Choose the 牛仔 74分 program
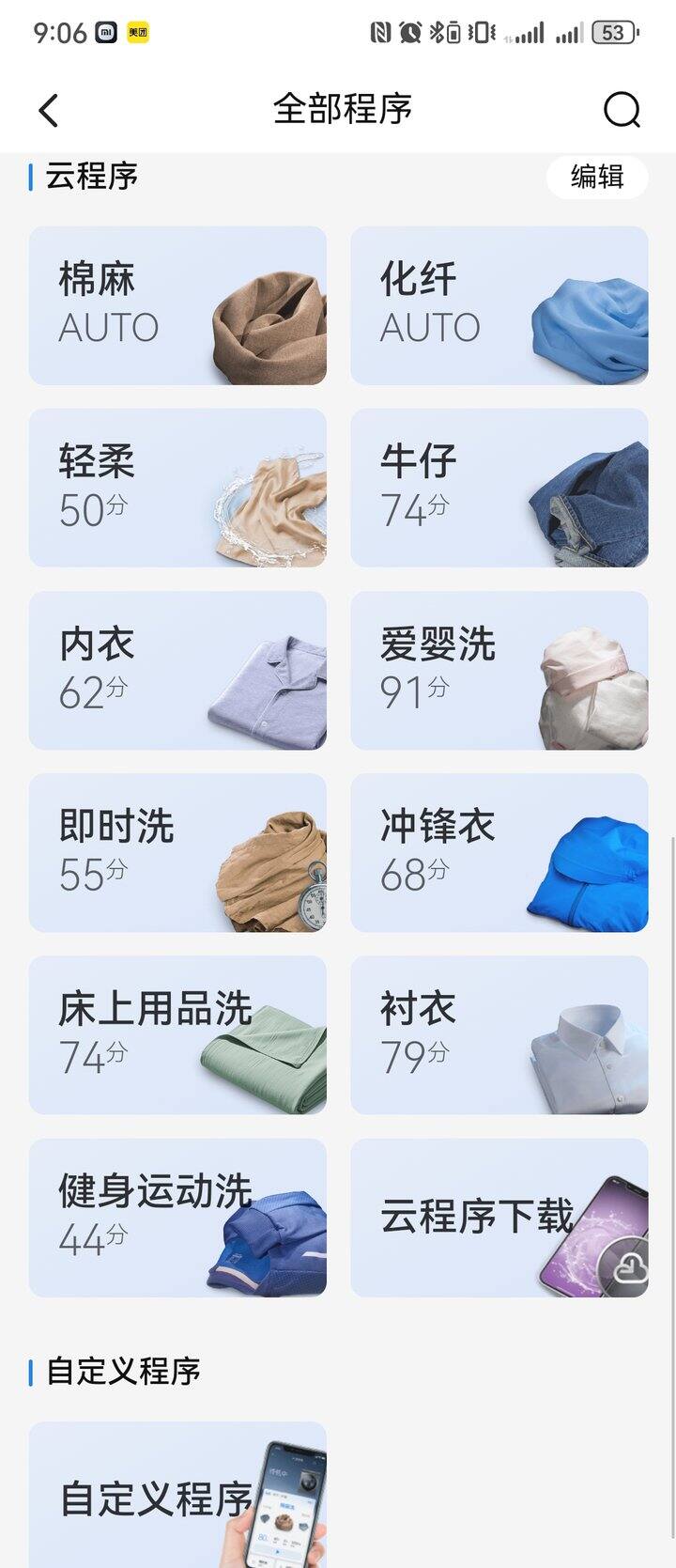This screenshot has width=676, height=1568. (499, 488)
